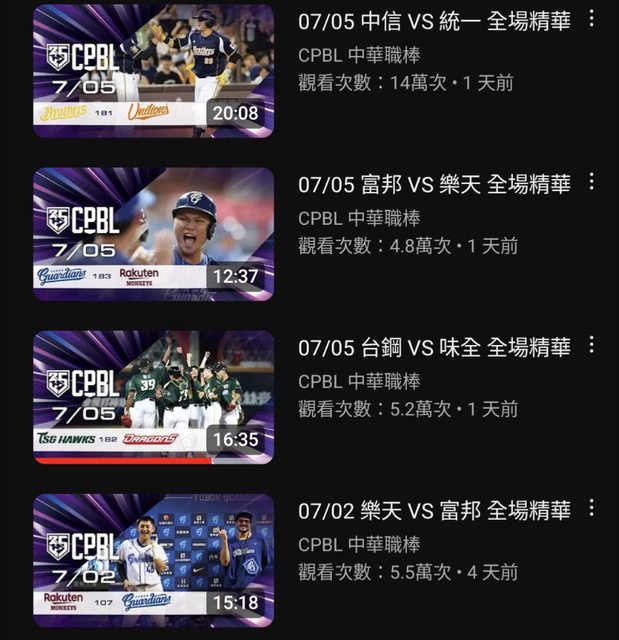619x640 pixels.
Task: Open more options for 07/05 台鋼 VS 味全
Action: coord(591,345)
